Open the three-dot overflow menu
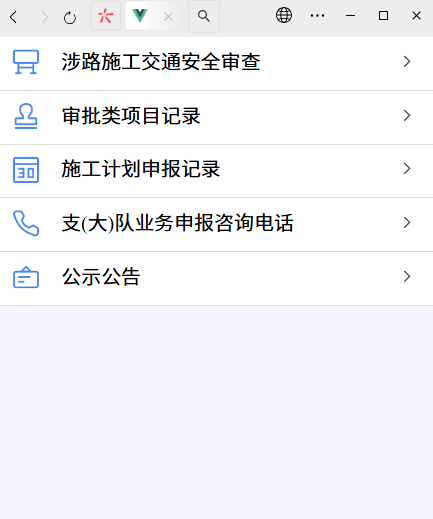This screenshot has height=519, width=433. [x=317, y=16]
